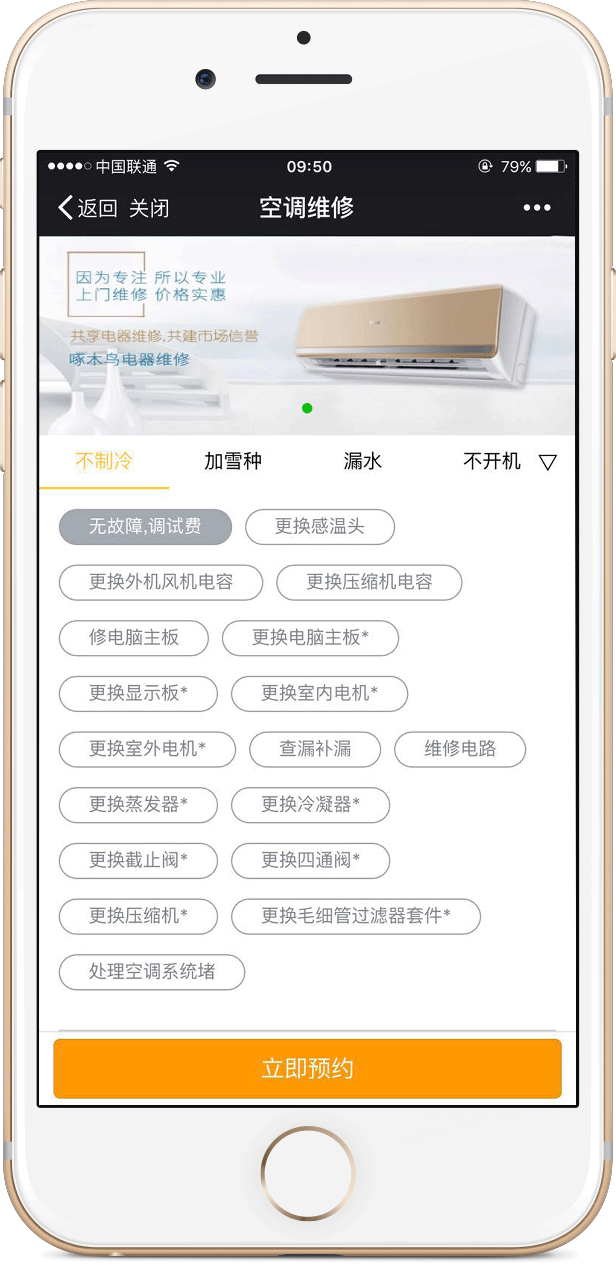Close the page via 关闭
616x1265 pixels.
pyautogui.click(x=149, y=208)
